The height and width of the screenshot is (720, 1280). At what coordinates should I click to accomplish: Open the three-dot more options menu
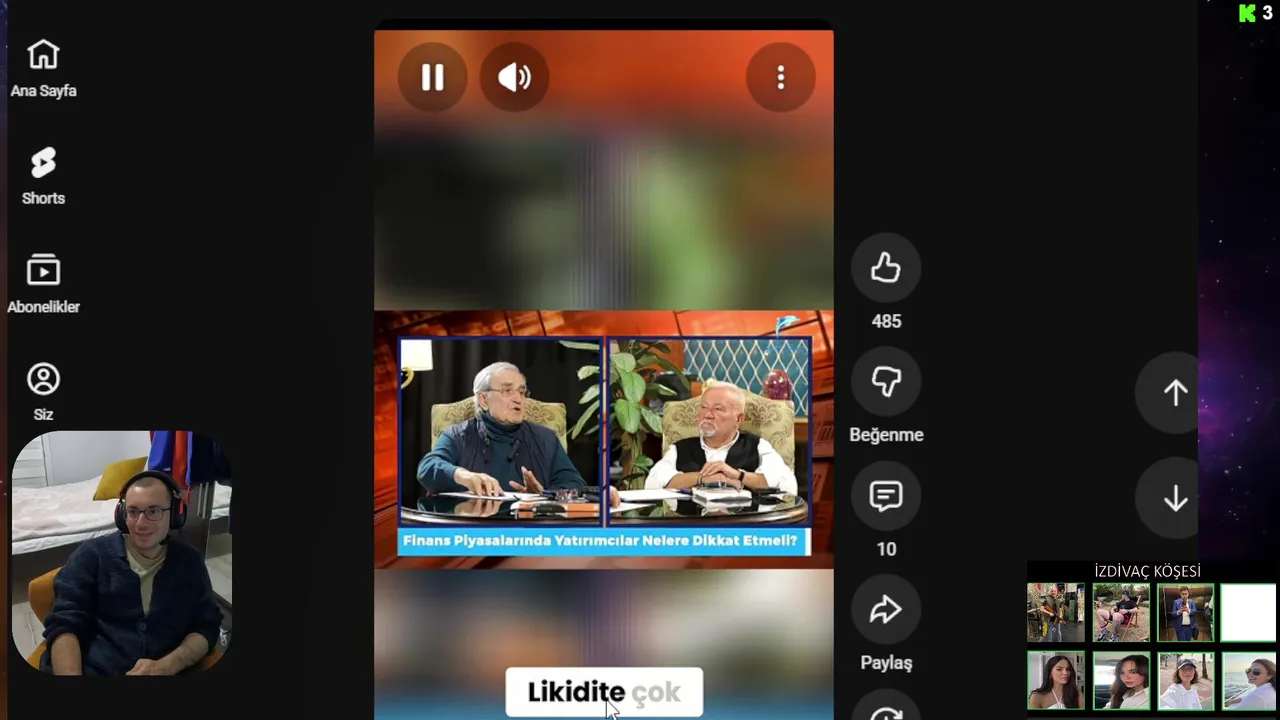coord(780,77)
